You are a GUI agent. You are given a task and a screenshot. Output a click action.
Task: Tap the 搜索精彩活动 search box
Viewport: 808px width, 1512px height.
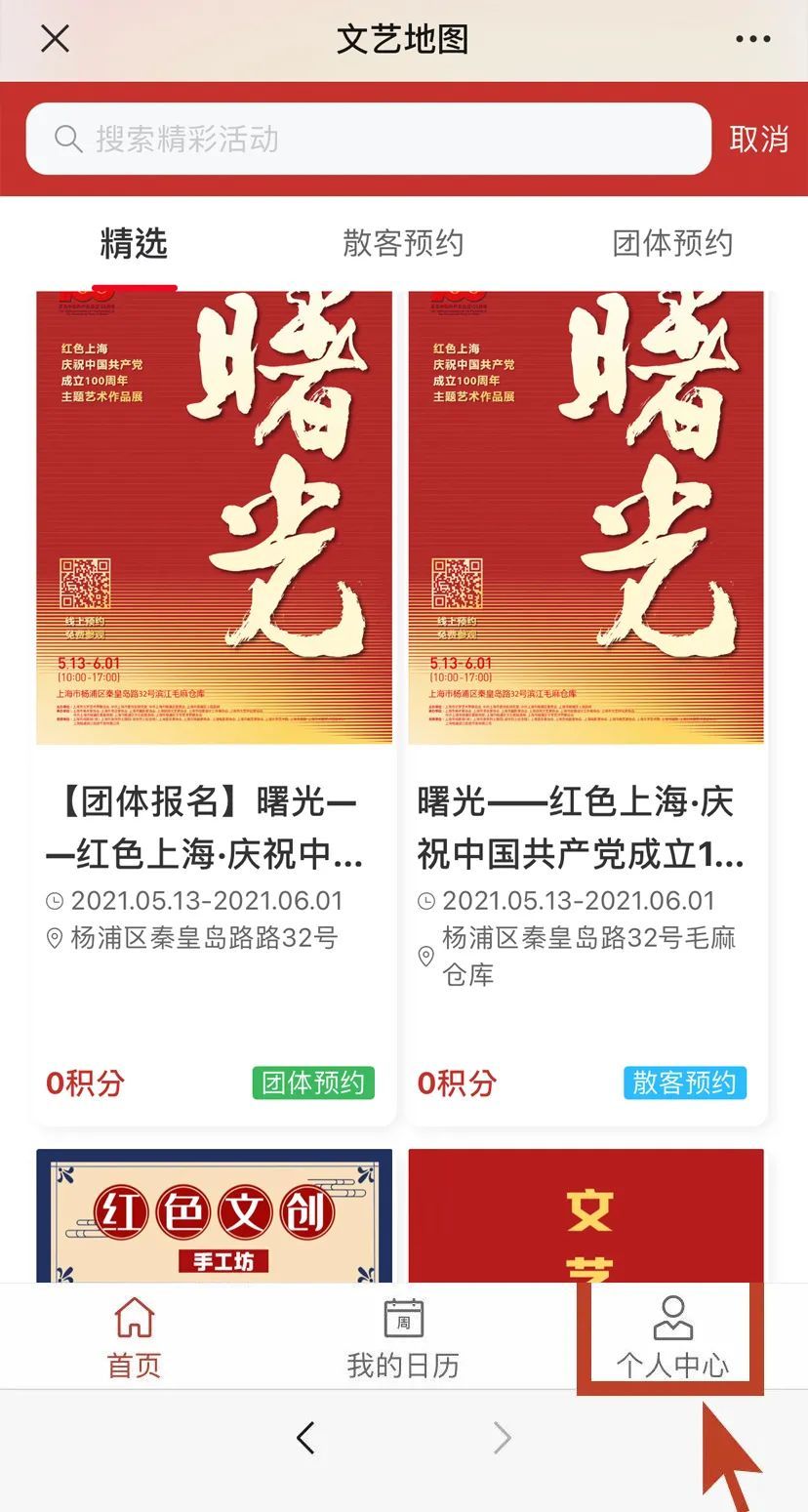point(368,140)
